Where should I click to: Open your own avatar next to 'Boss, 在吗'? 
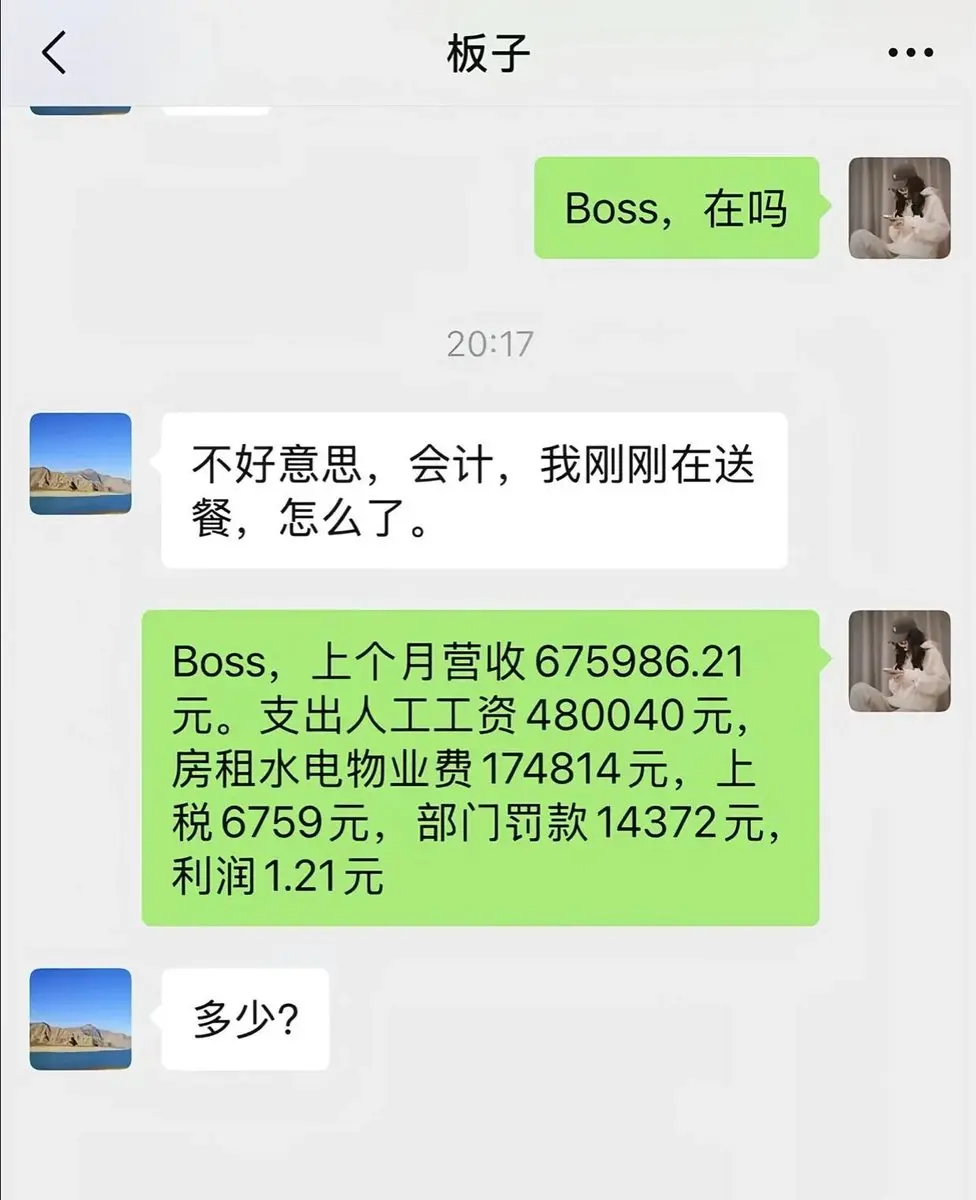897,207
